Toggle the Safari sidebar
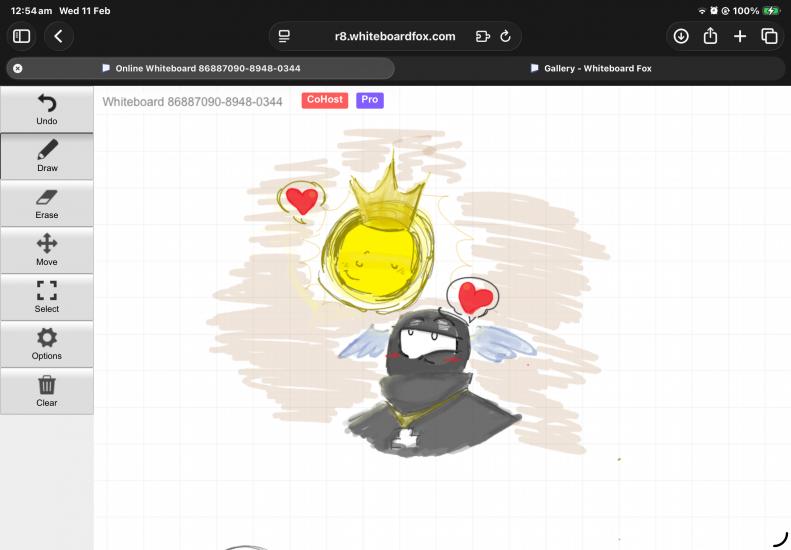 point(21,36)
